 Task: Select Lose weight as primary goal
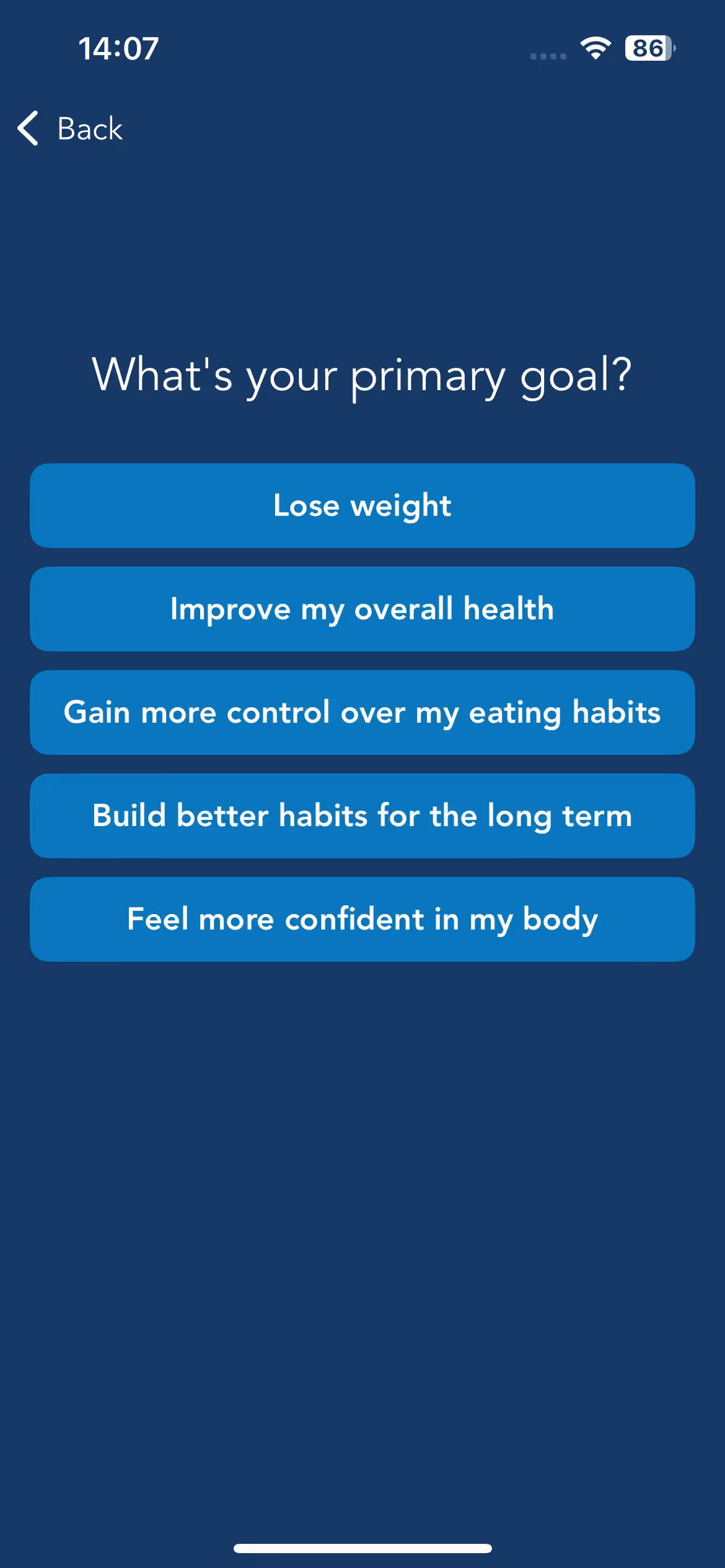(362, 505)
